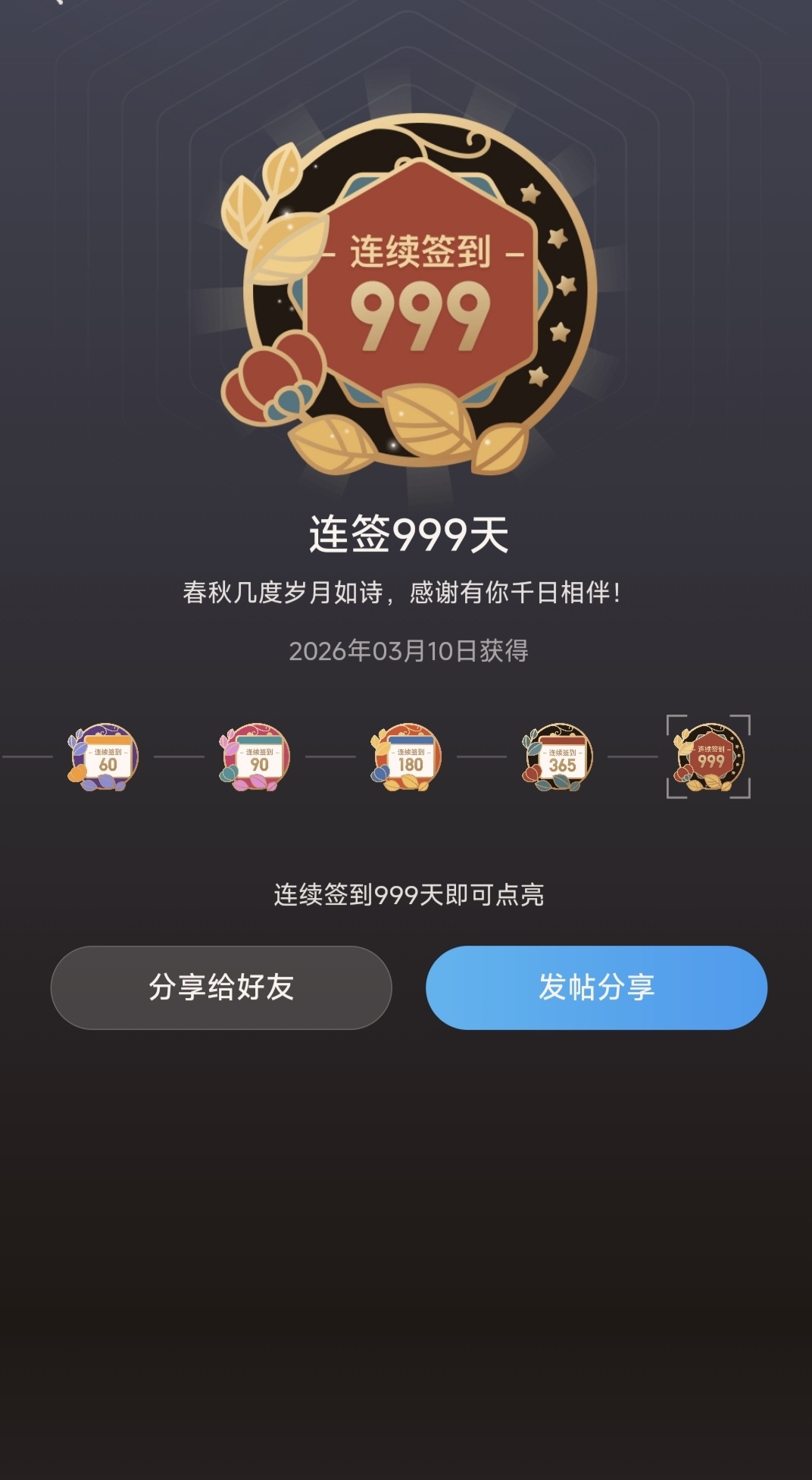Choose the small 999-day badge thumbnail
Screen dimensions: 812x1480
[x=709, y=757]
